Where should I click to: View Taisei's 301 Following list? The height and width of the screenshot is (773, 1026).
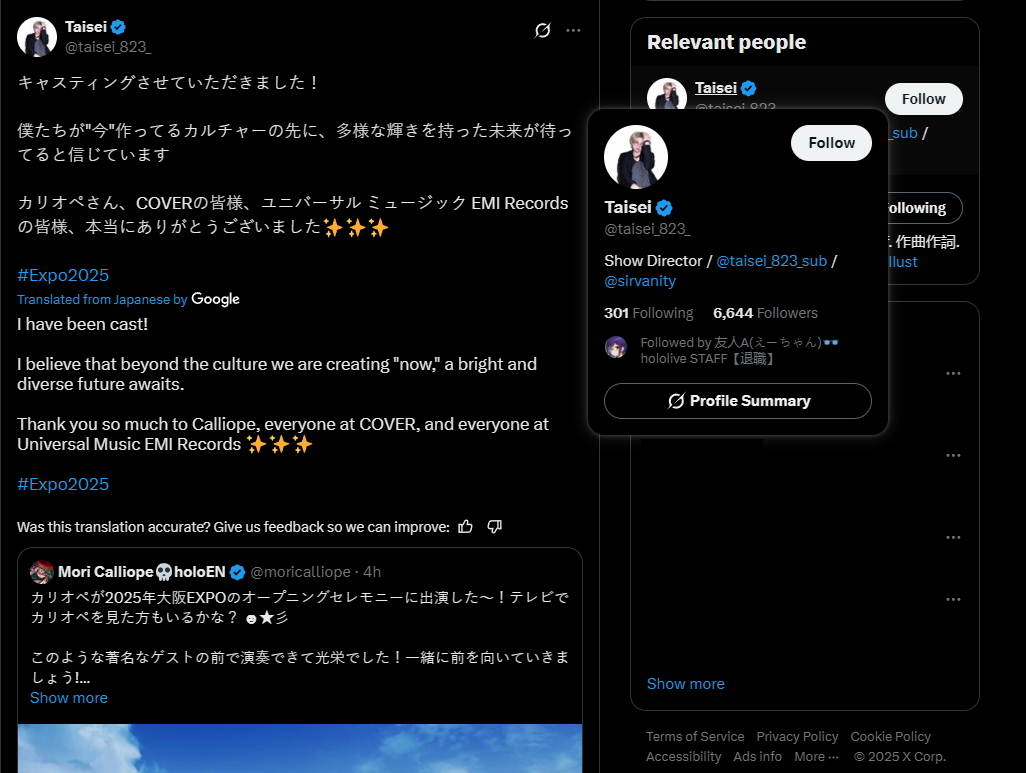(x=648, y=313)
